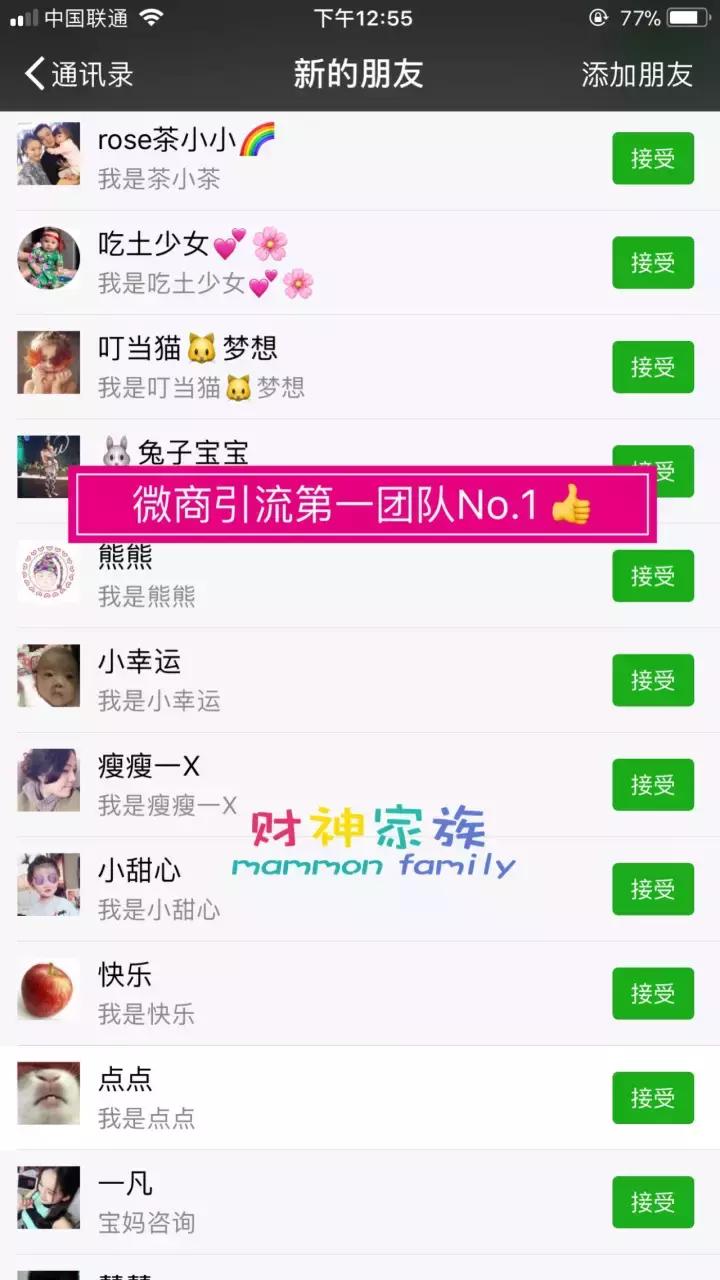The width and height of the screenshot is (720, 1280).
Task: Accept 小幸运's friend request
Action: pos(652,680)
